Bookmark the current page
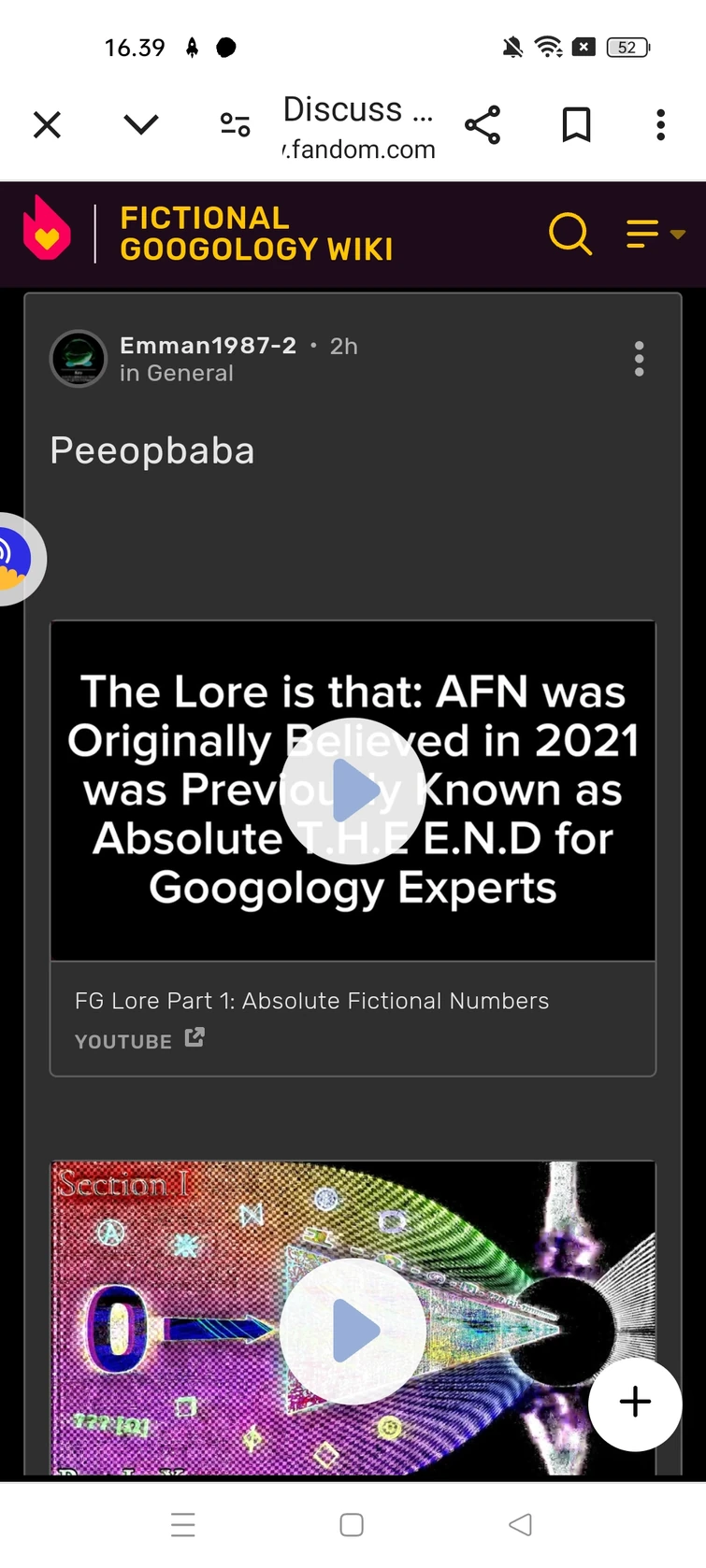 [576, 123]
